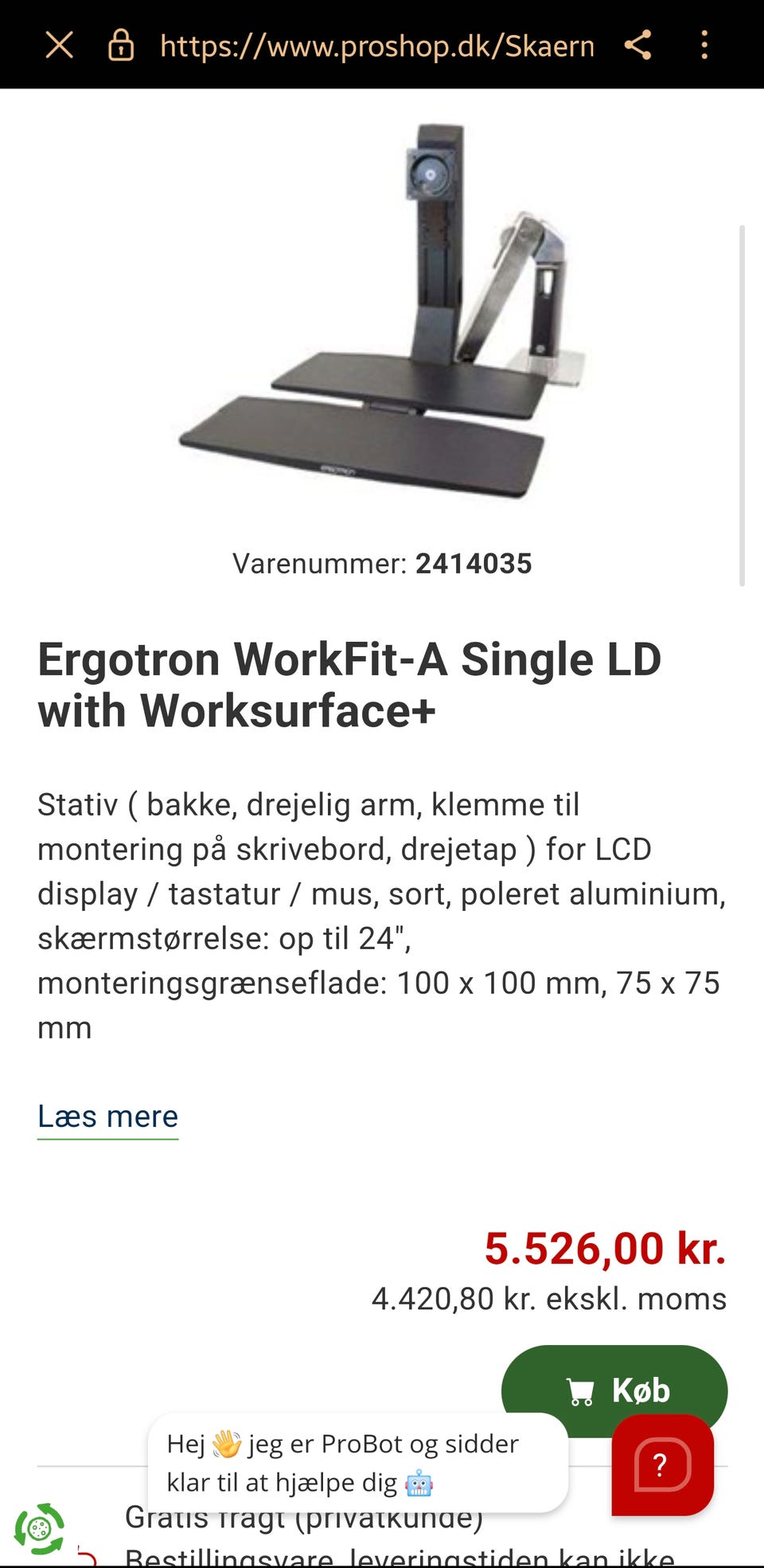Open the Ergotron WorkFit-A product image

(382, 311)
